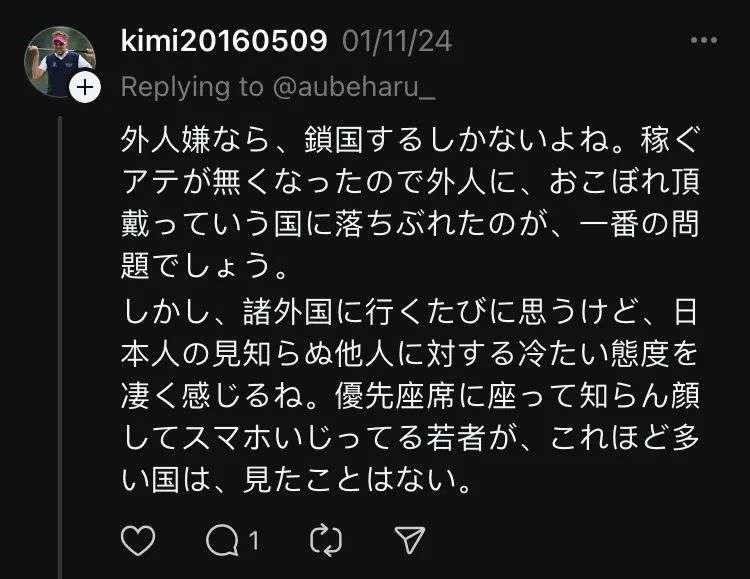Open the kimi20160509 username profile
The height and width of the screenshot is (579, 750).
[223, 41]
